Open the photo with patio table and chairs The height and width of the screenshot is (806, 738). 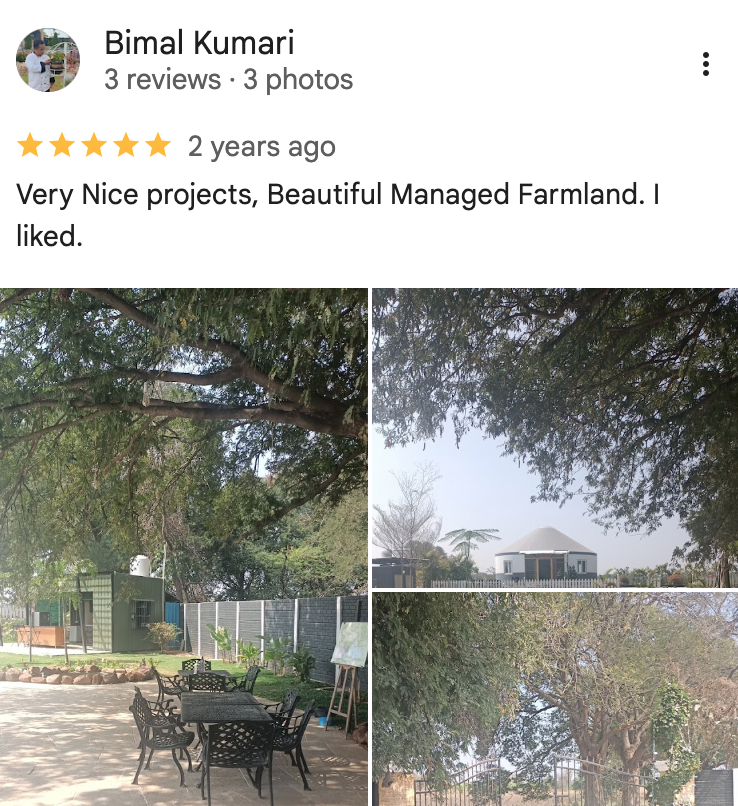pyautogui.click(x=184, y=547)
